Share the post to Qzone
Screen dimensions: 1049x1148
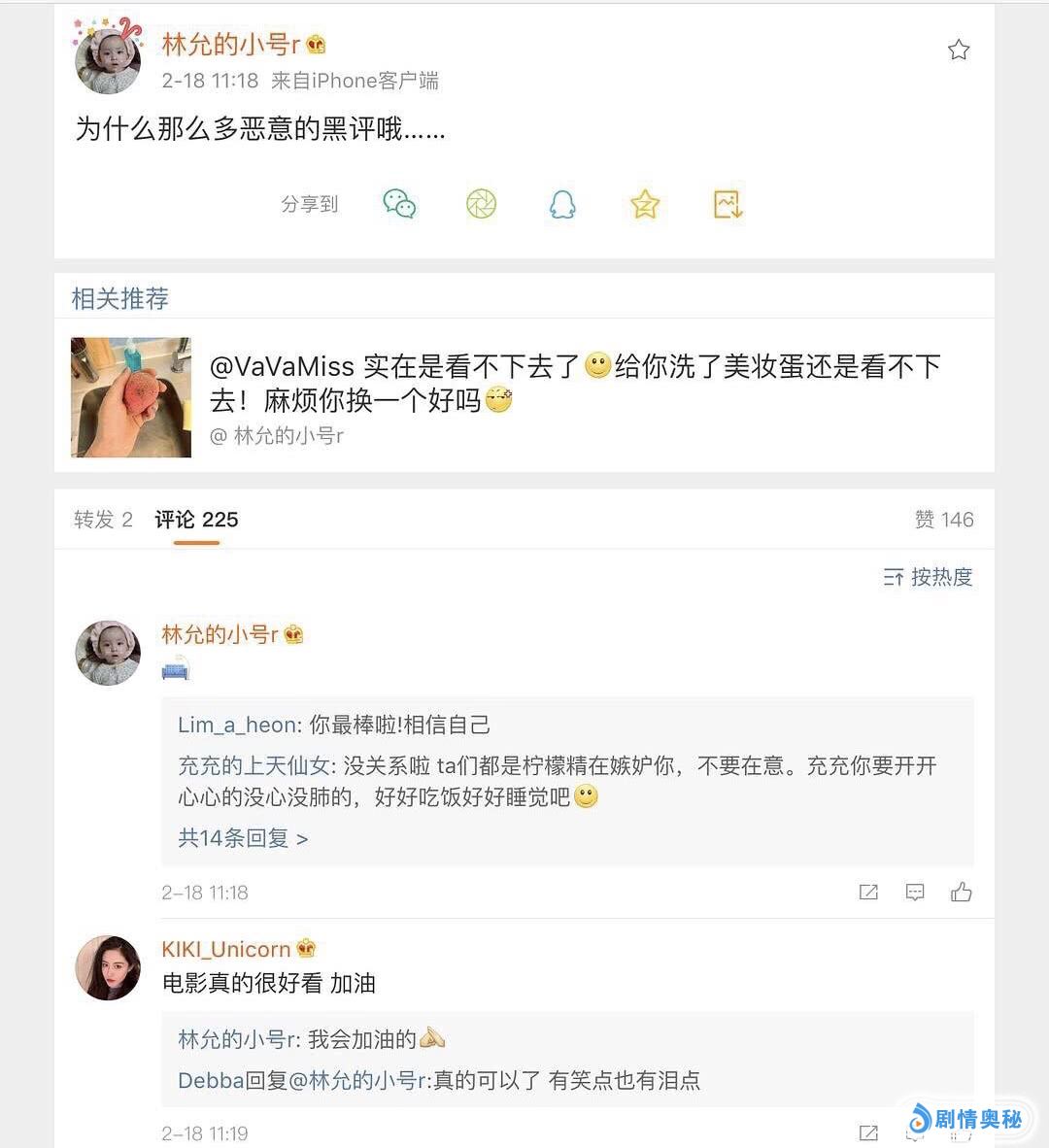[645, 203]
